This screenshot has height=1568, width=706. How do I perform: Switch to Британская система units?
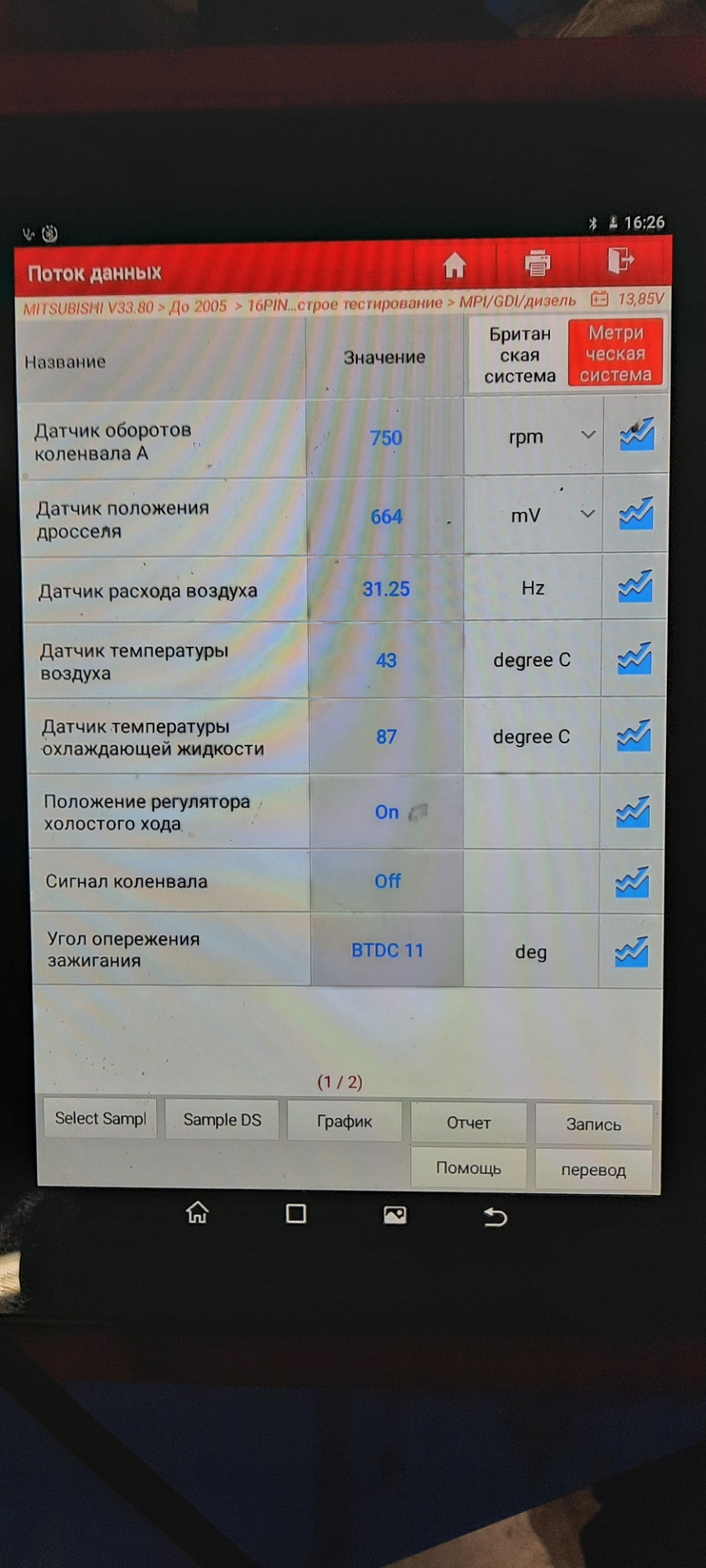pyautogui.click(x=519, y=355)
